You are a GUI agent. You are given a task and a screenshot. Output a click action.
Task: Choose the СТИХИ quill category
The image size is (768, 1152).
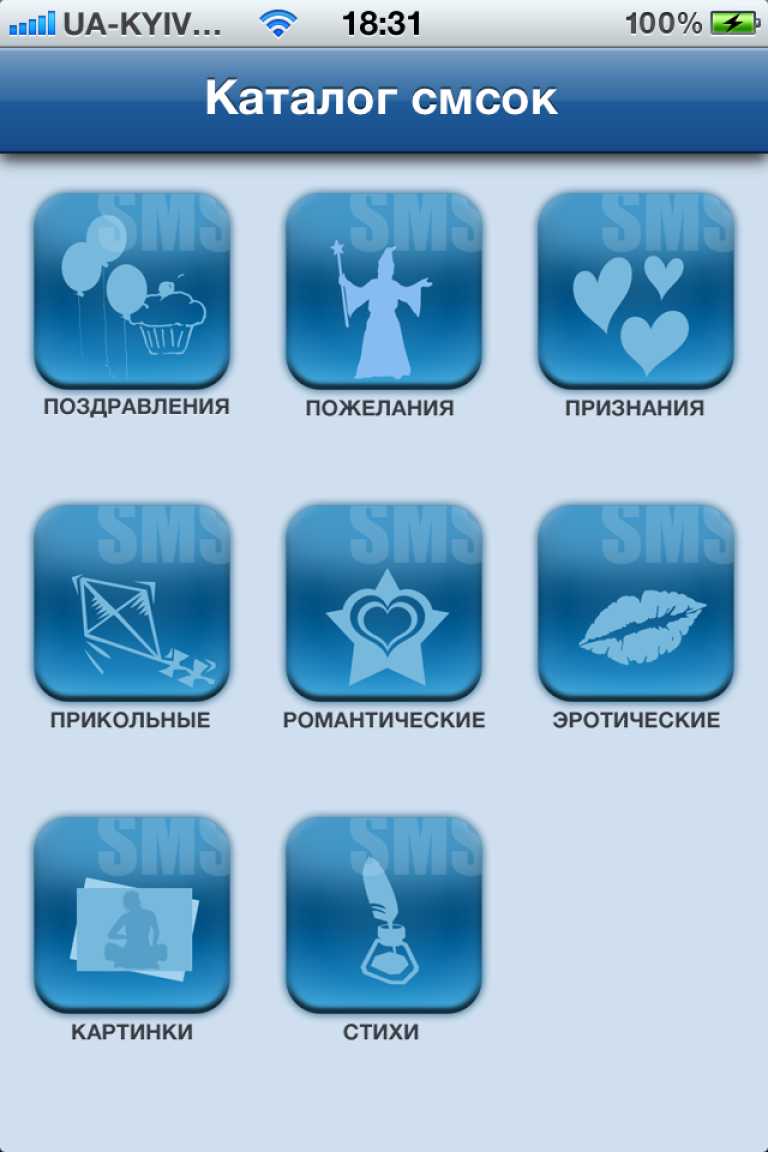point(384,914)
